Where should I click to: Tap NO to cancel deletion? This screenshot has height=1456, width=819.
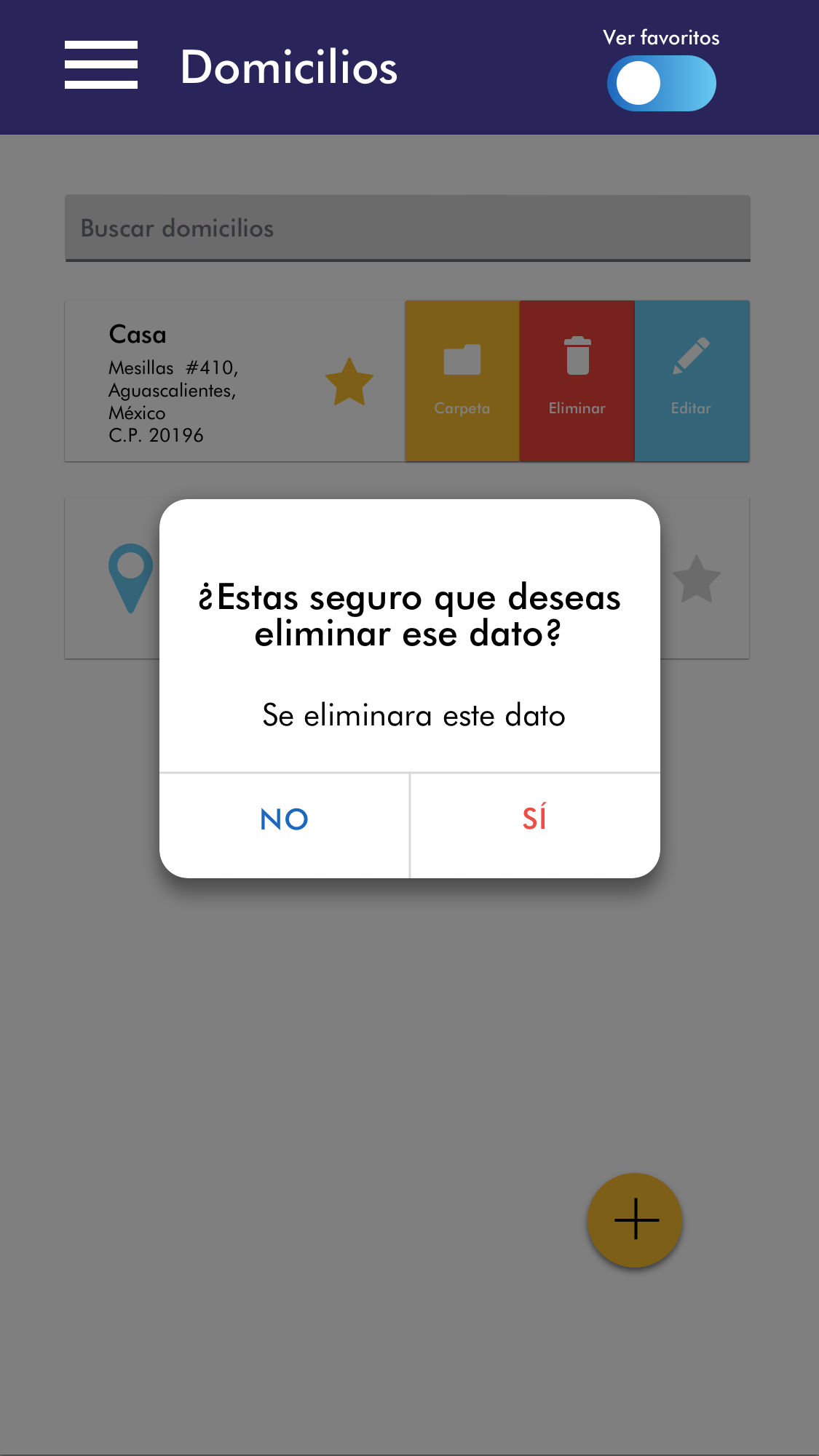(x=284, y=819)
